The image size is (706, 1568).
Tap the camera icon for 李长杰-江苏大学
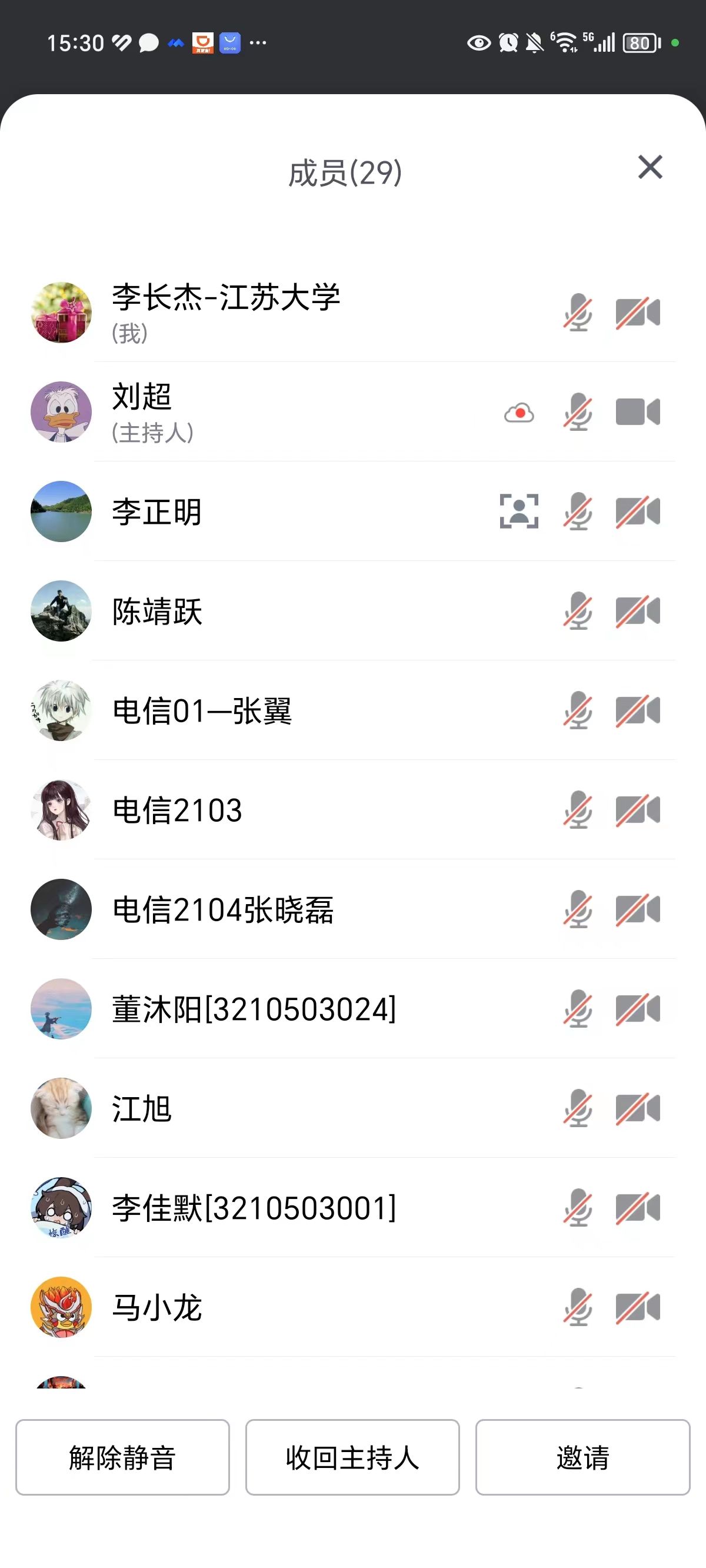point(637,313)
